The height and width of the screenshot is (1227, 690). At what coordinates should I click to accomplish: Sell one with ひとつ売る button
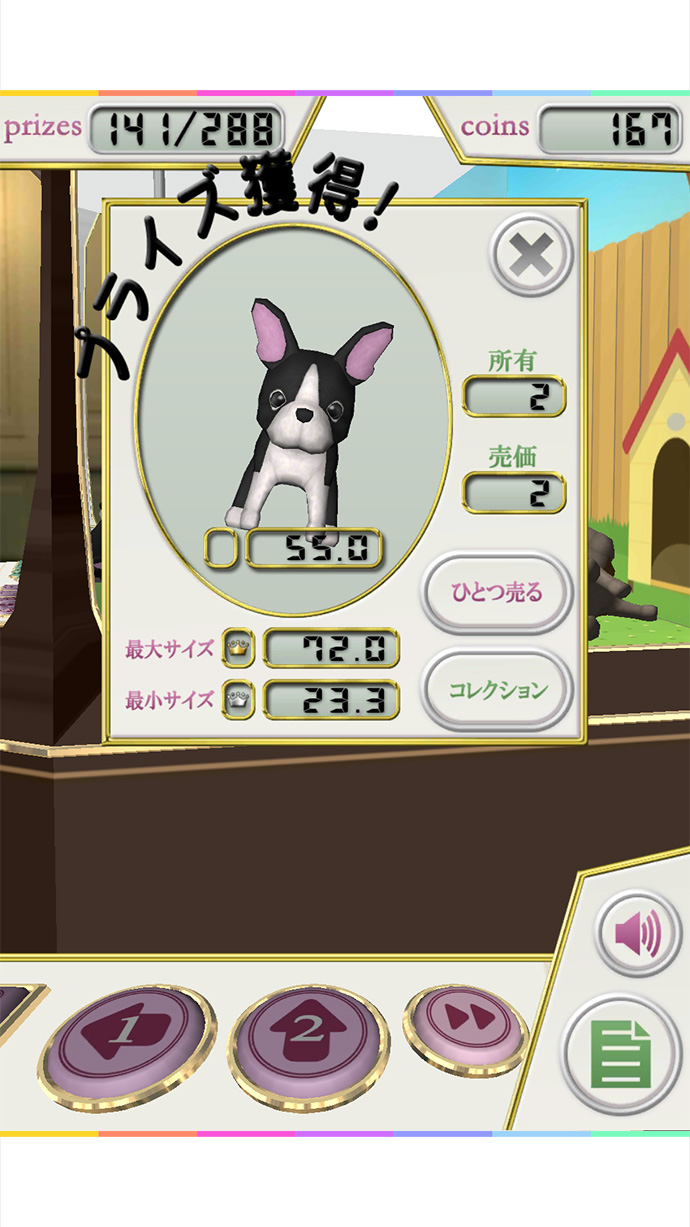coord(497,592)
